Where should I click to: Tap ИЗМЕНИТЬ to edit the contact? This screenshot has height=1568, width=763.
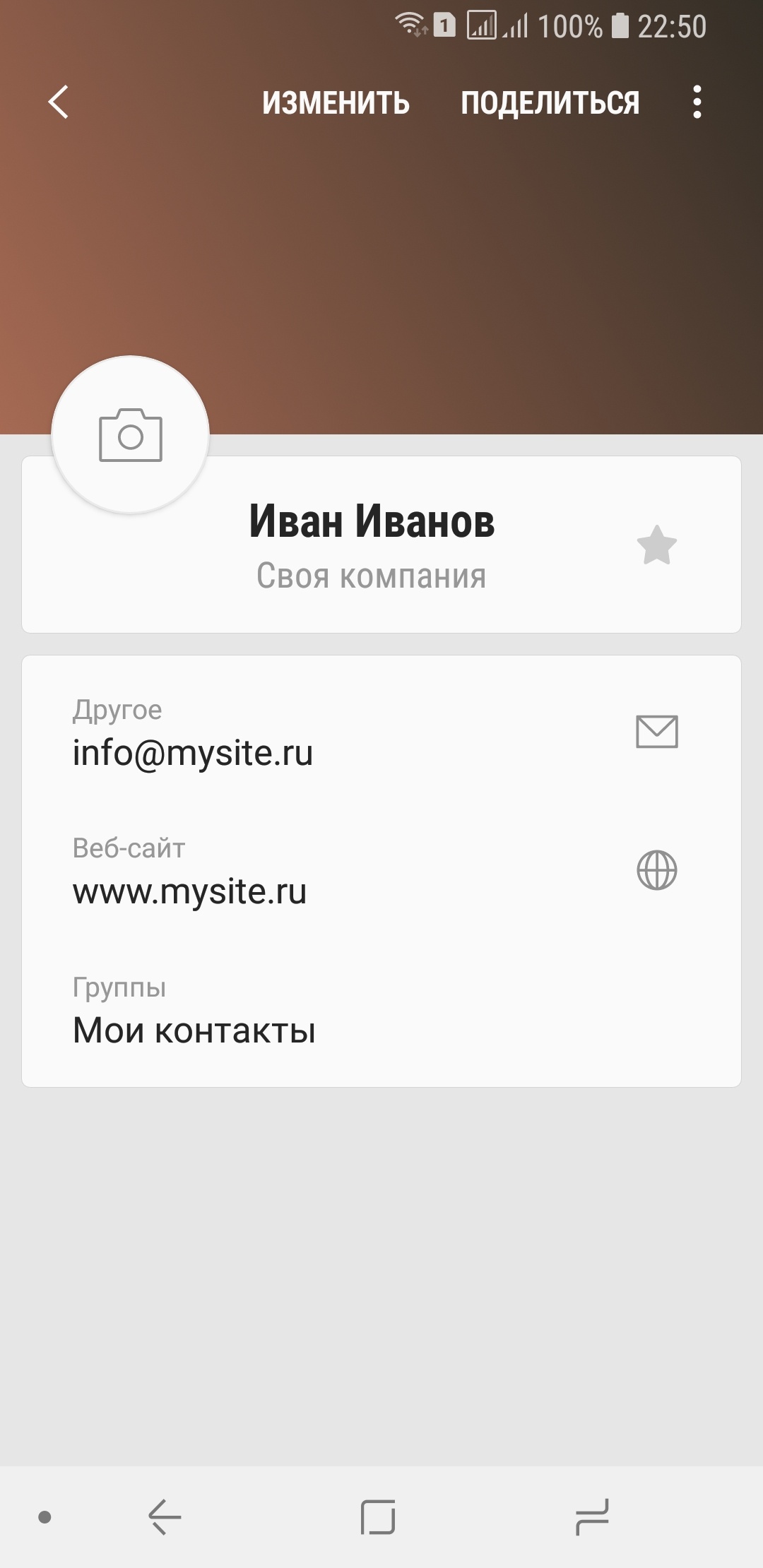click(336, 103)
